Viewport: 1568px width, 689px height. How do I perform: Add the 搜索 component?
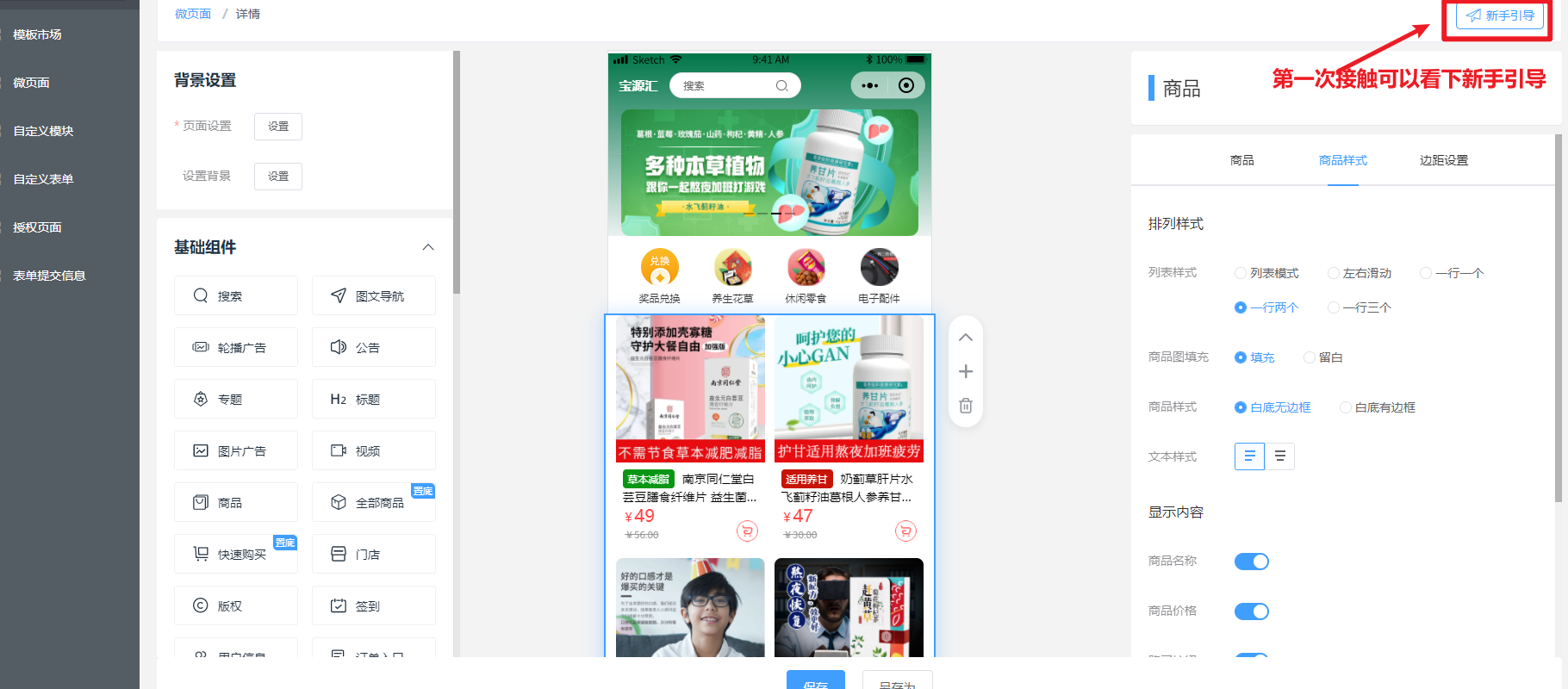(x=235, y=295)
